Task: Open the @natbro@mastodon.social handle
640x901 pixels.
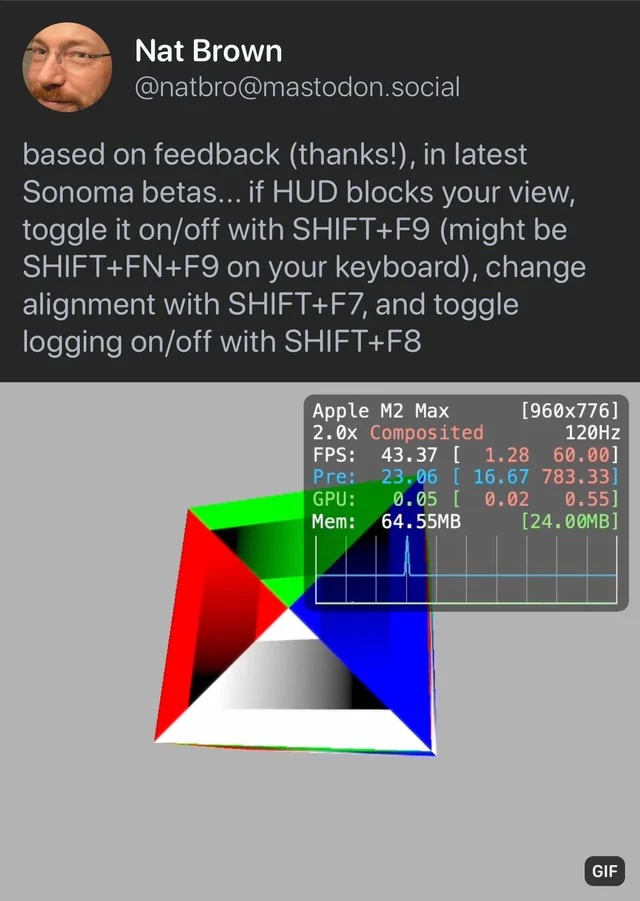Action: coord(297,88)
